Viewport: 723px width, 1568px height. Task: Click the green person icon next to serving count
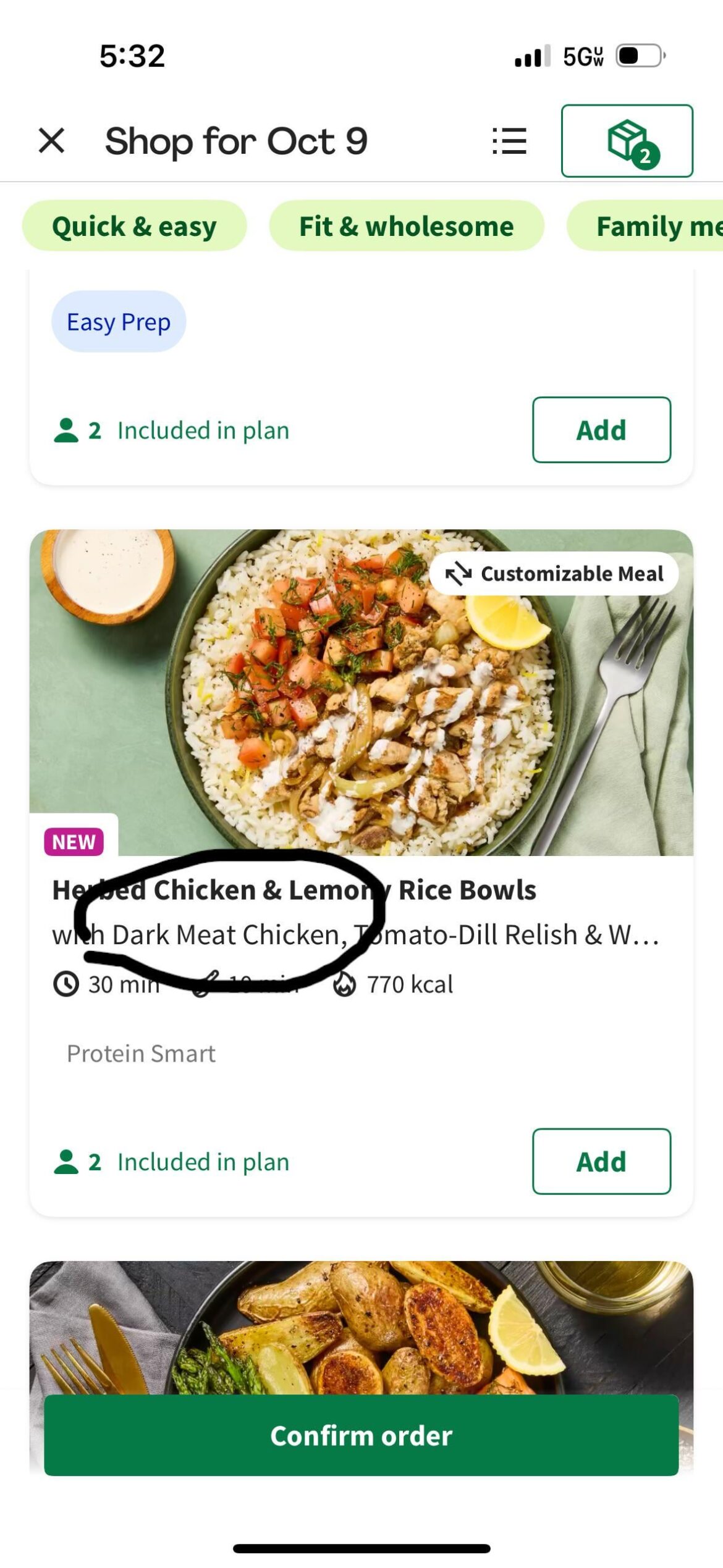[x=67, y=1160]
